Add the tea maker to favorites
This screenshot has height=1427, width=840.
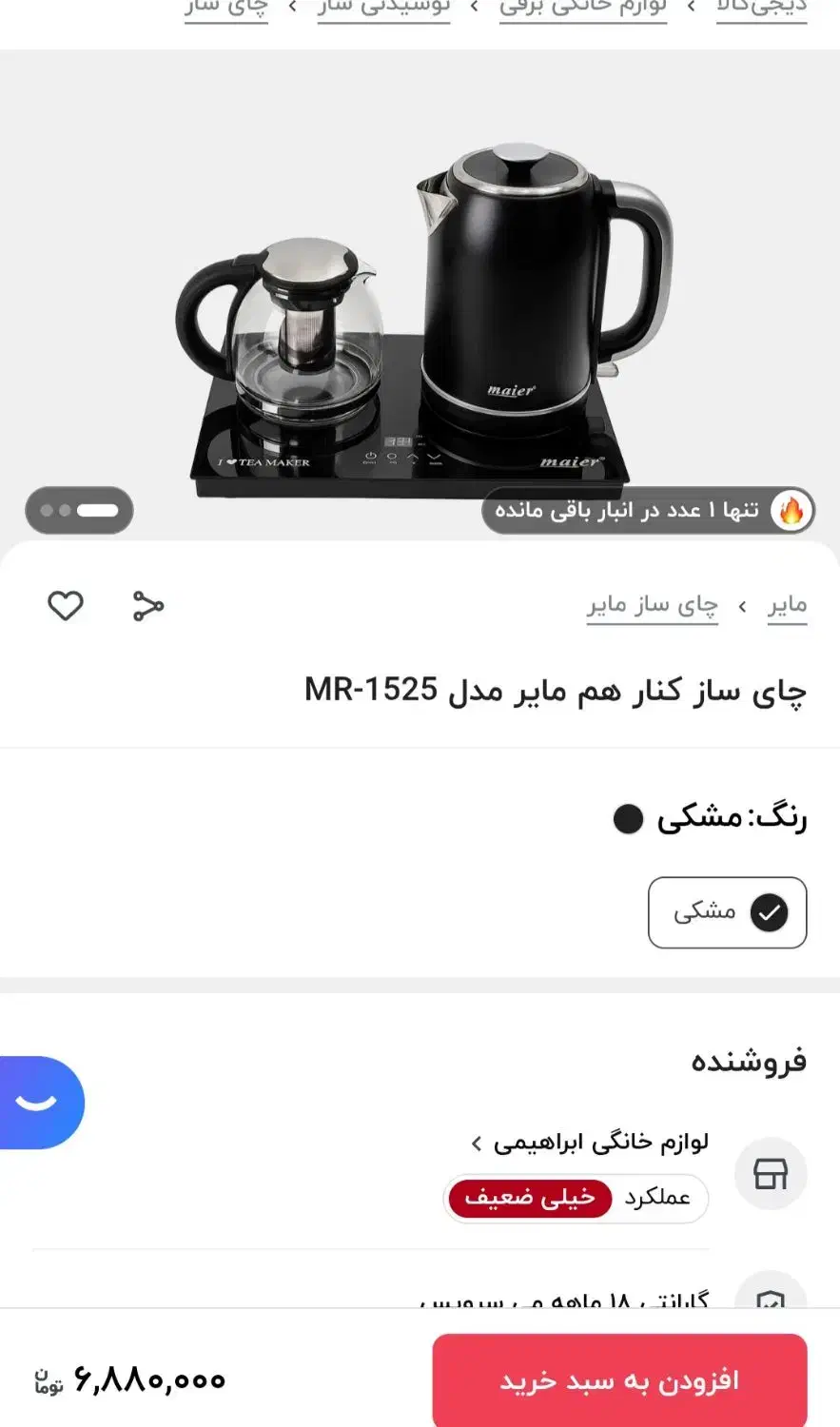(x=66, y=605)
